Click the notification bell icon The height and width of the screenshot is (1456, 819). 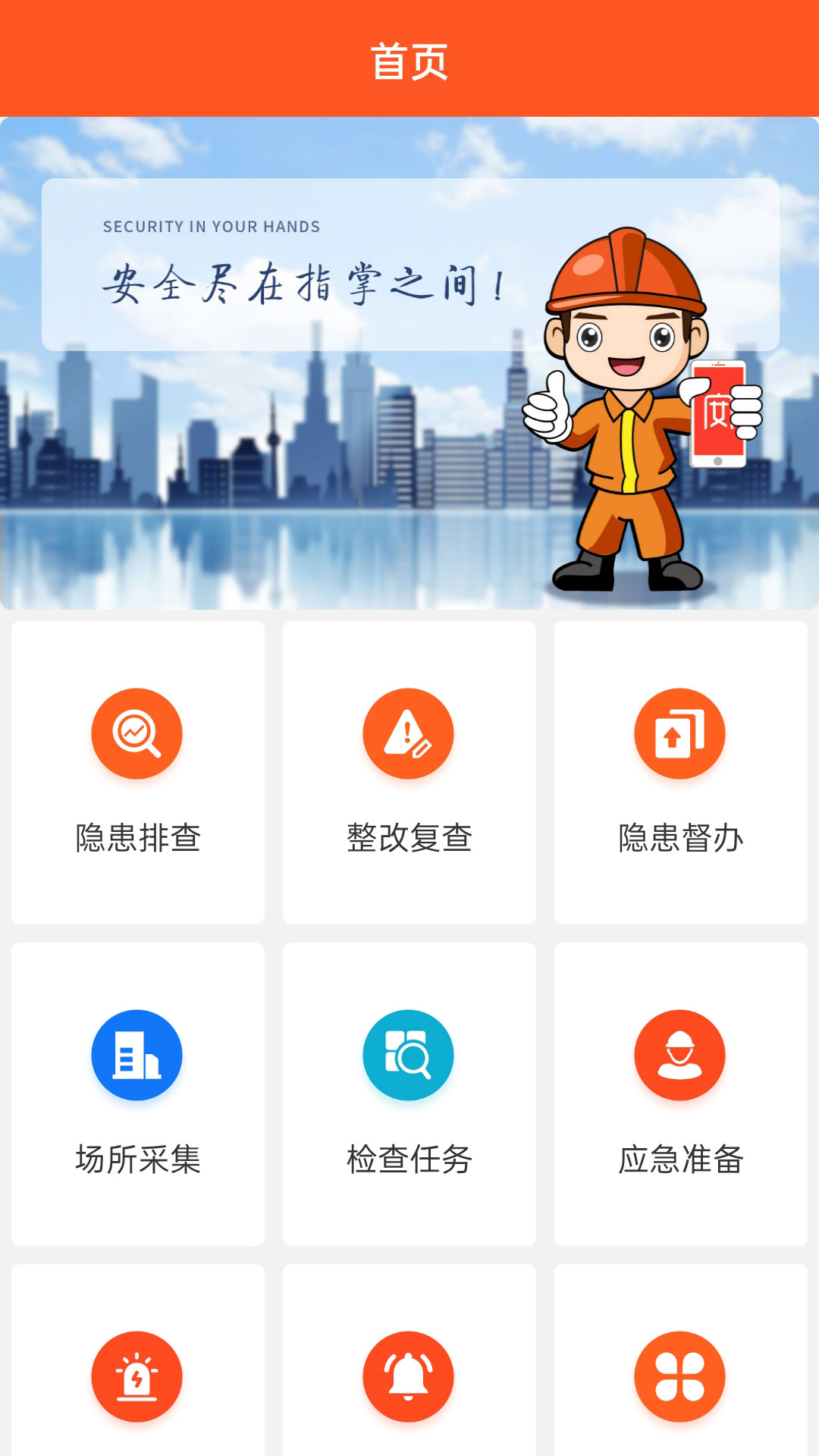point(408,1375)
